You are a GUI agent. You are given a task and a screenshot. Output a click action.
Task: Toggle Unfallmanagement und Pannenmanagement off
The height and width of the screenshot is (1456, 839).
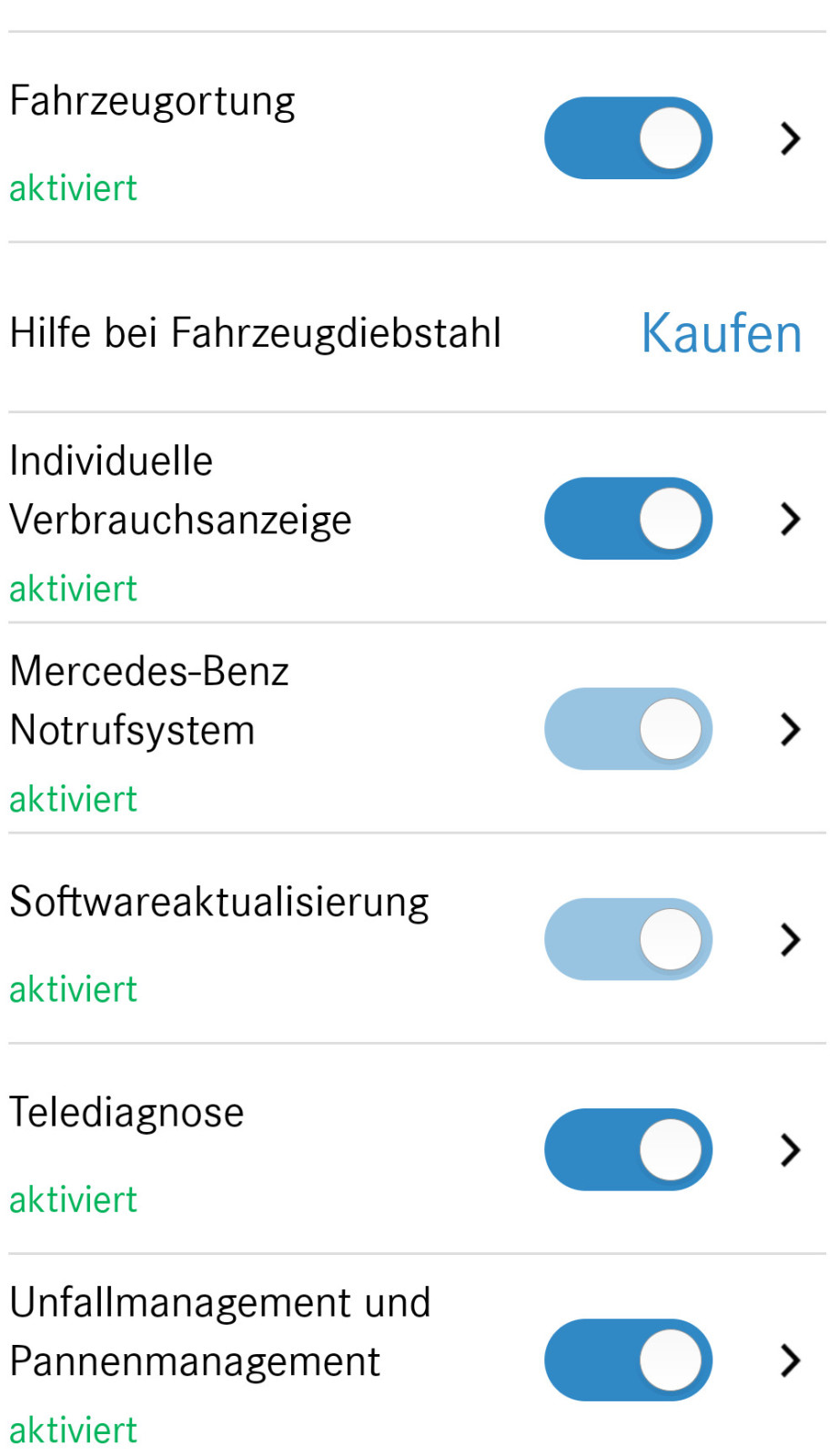[627, 1360]
